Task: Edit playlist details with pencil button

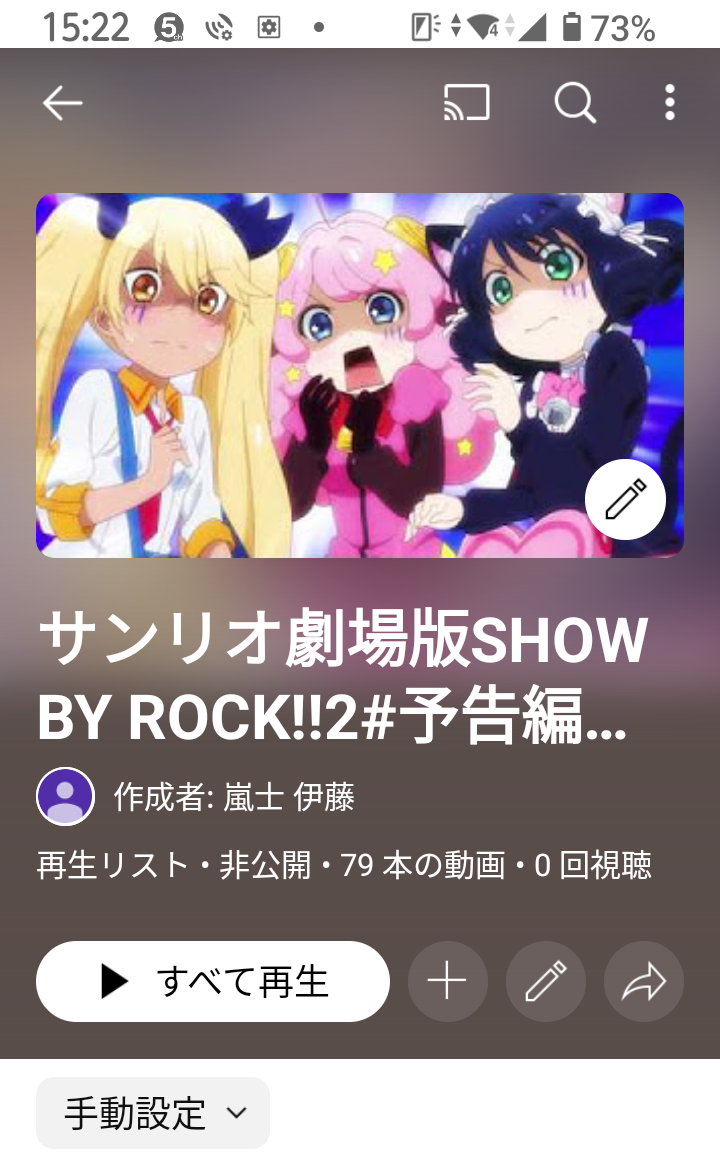Action: point(545,981)
